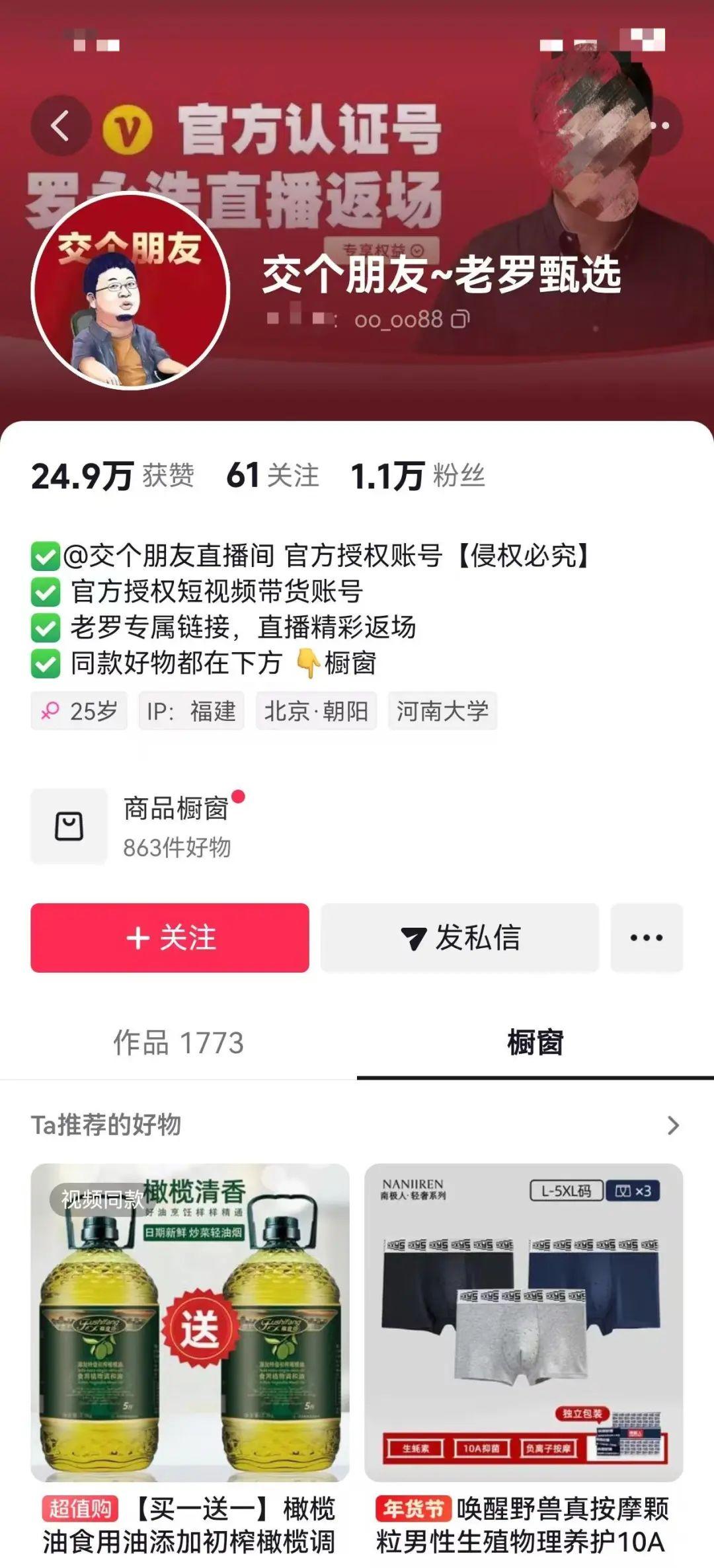Select the 橱窗 tab
The width and height of the screenshot is (714, 1568).
point(535,1043)
